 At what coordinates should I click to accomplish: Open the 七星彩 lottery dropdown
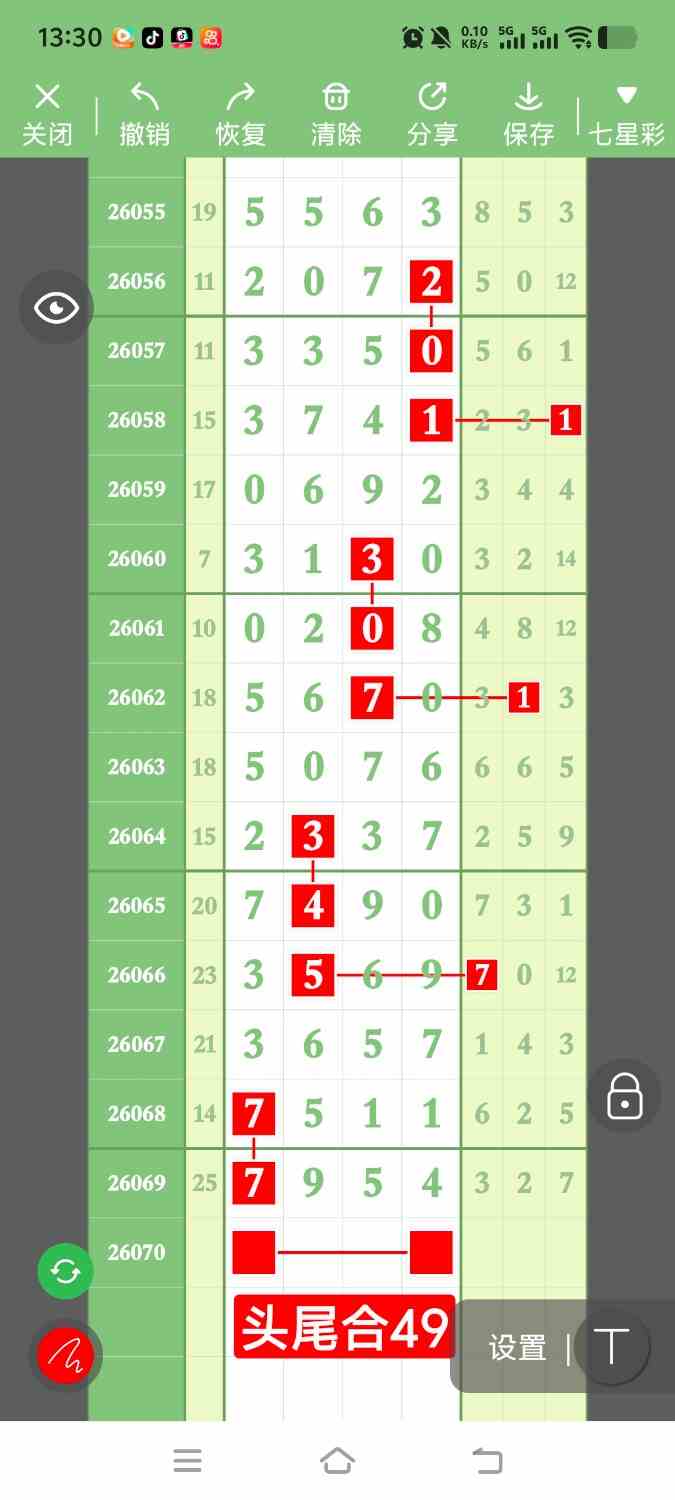pyautogui.click(x=627, y=114)
